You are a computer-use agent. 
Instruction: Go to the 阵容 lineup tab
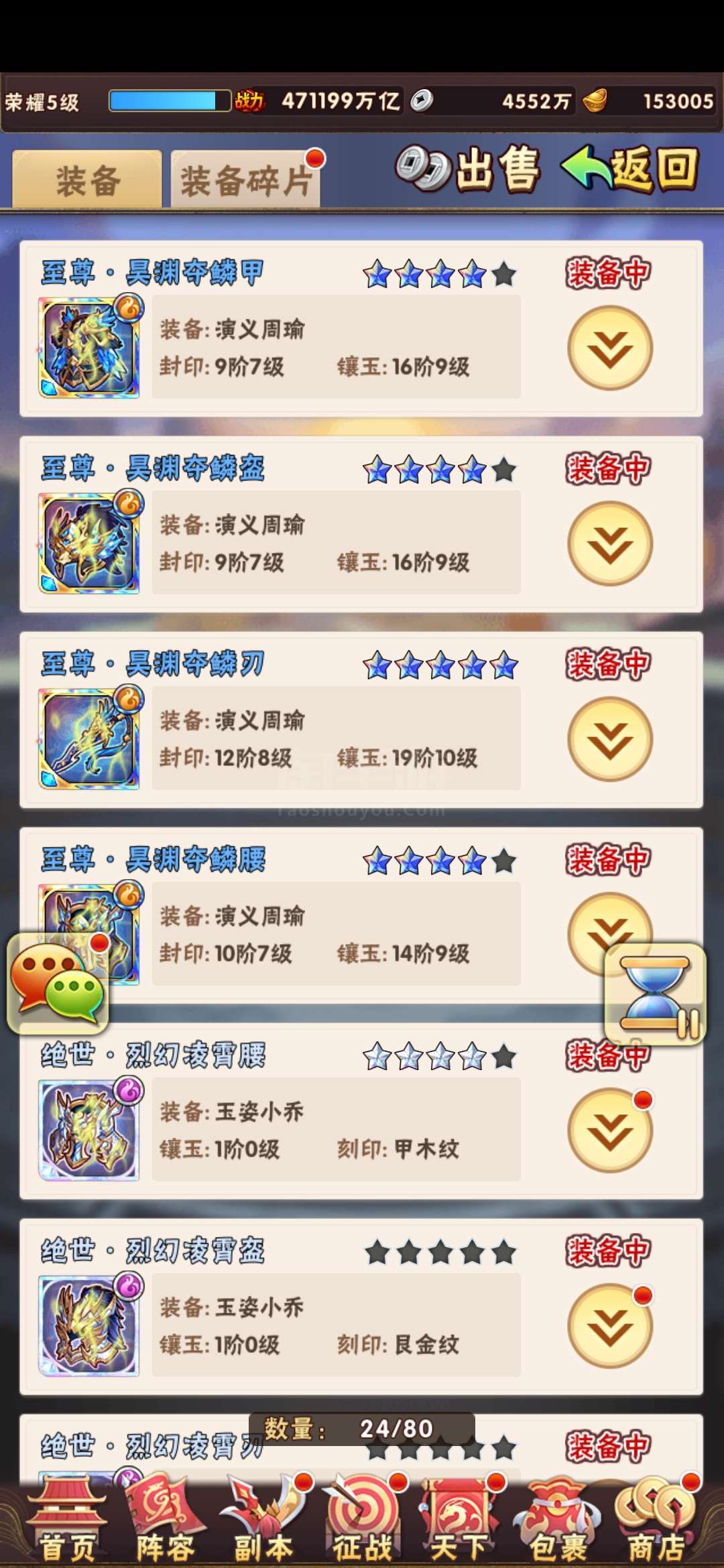coord(165,1521)
